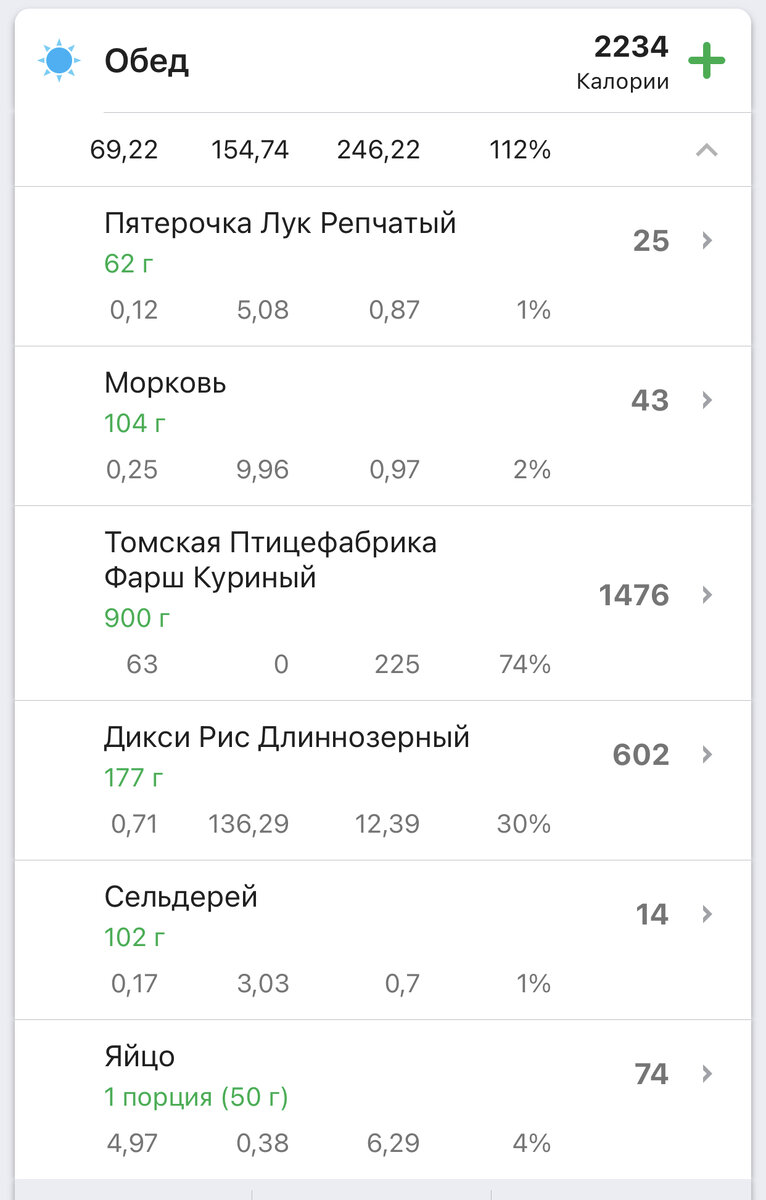Tap the 112% daily value indicator
This screenshot has height=1200, width=766.
517,150
